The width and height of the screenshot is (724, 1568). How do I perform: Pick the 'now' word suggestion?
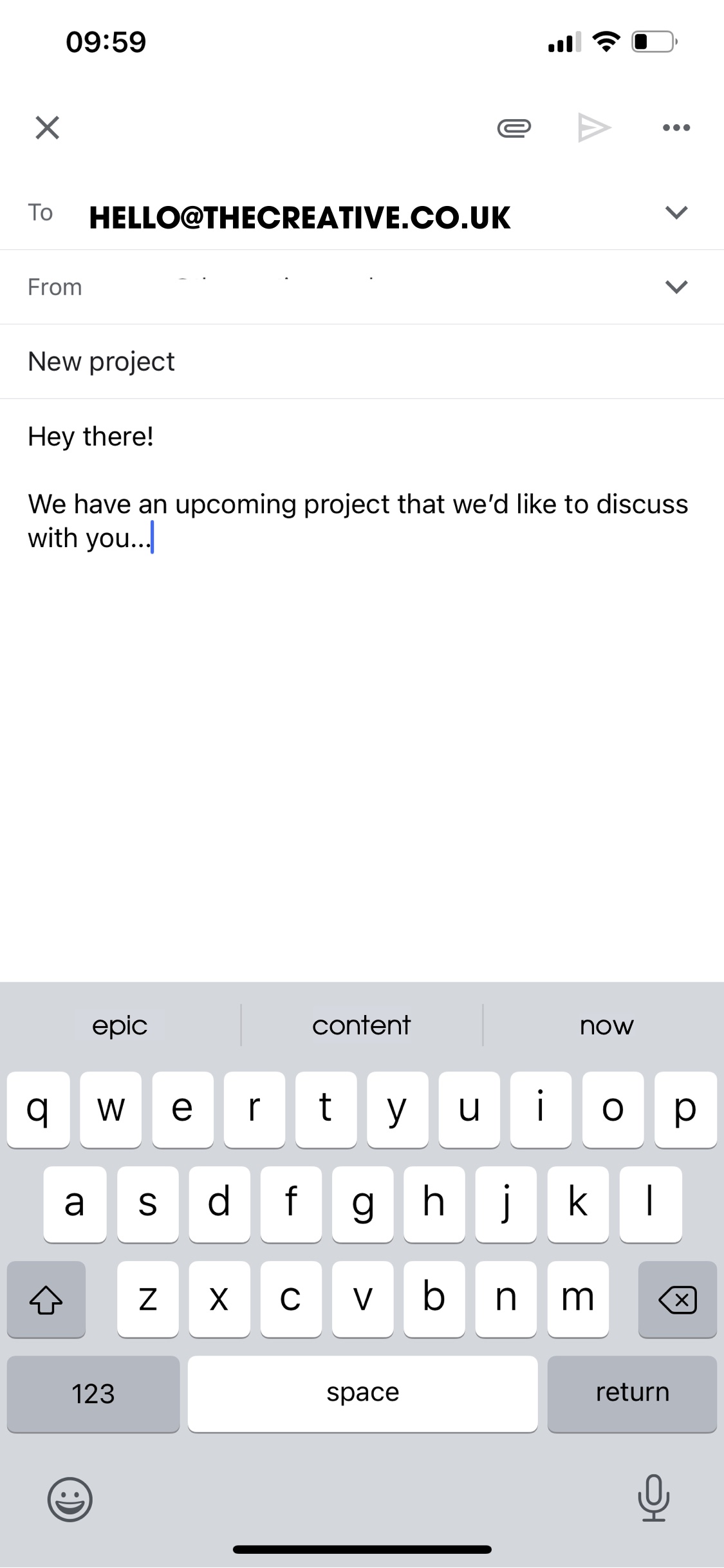[x=606, y=1025]
